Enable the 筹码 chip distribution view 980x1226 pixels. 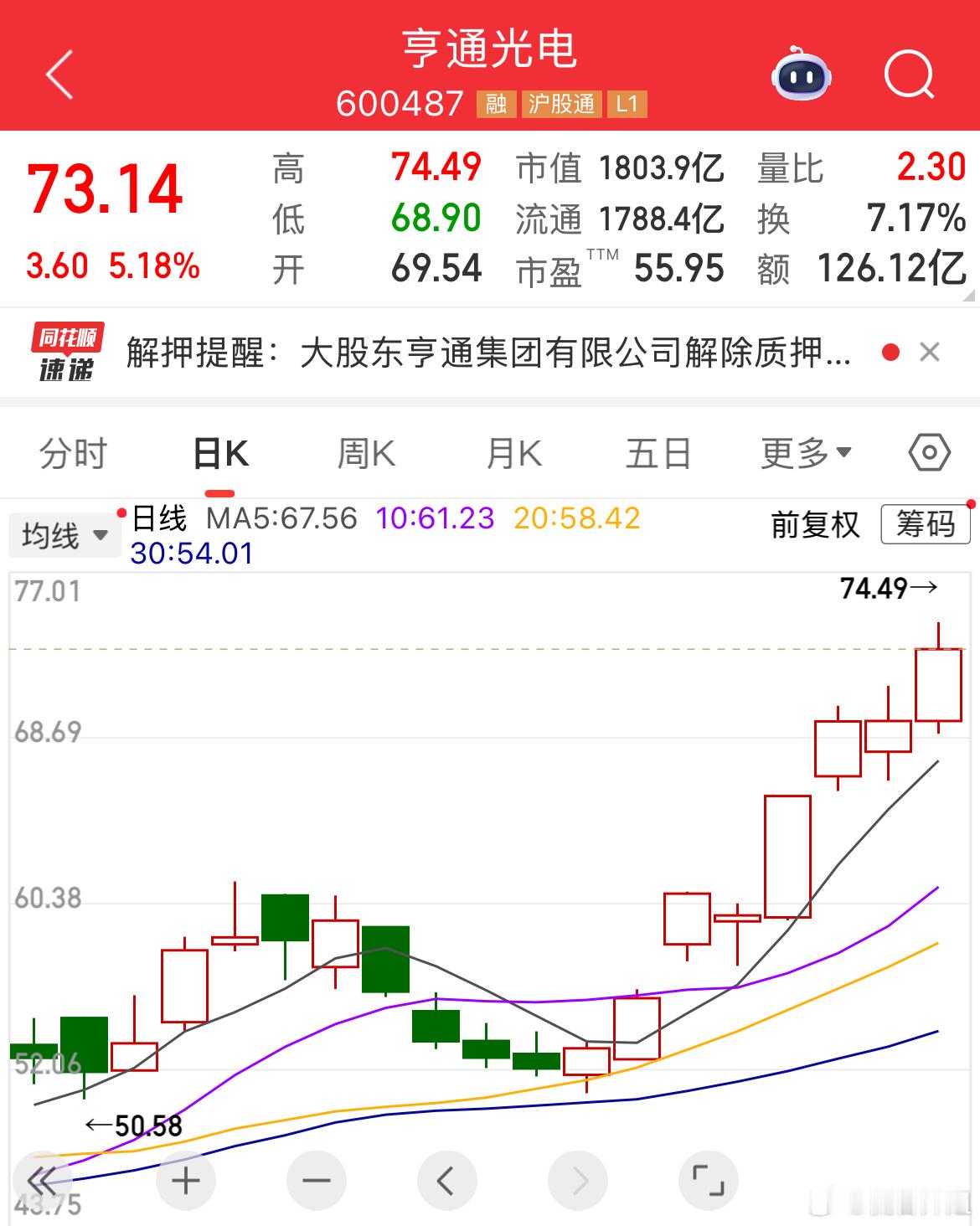coord(925,526)
